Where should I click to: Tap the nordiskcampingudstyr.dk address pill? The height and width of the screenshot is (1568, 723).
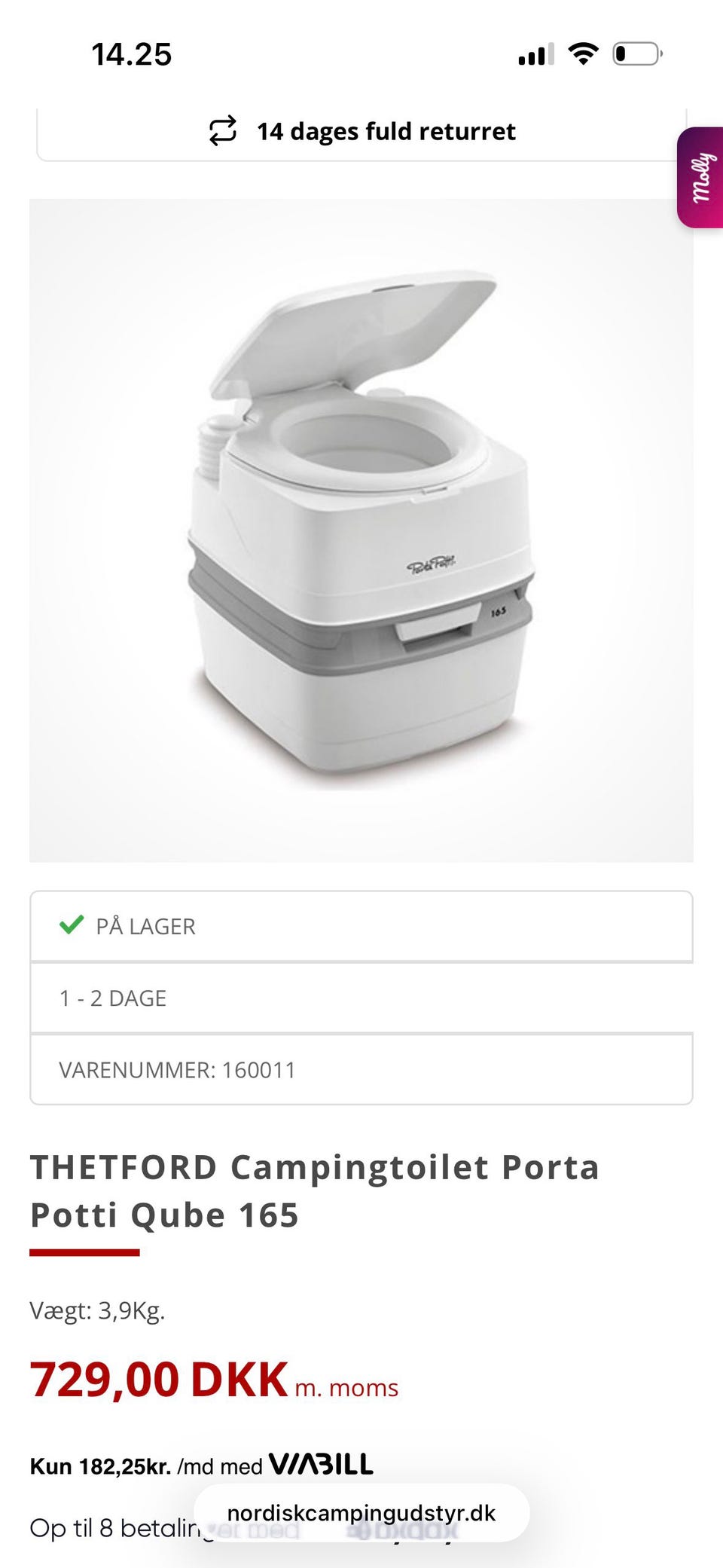coord(361,1513)
